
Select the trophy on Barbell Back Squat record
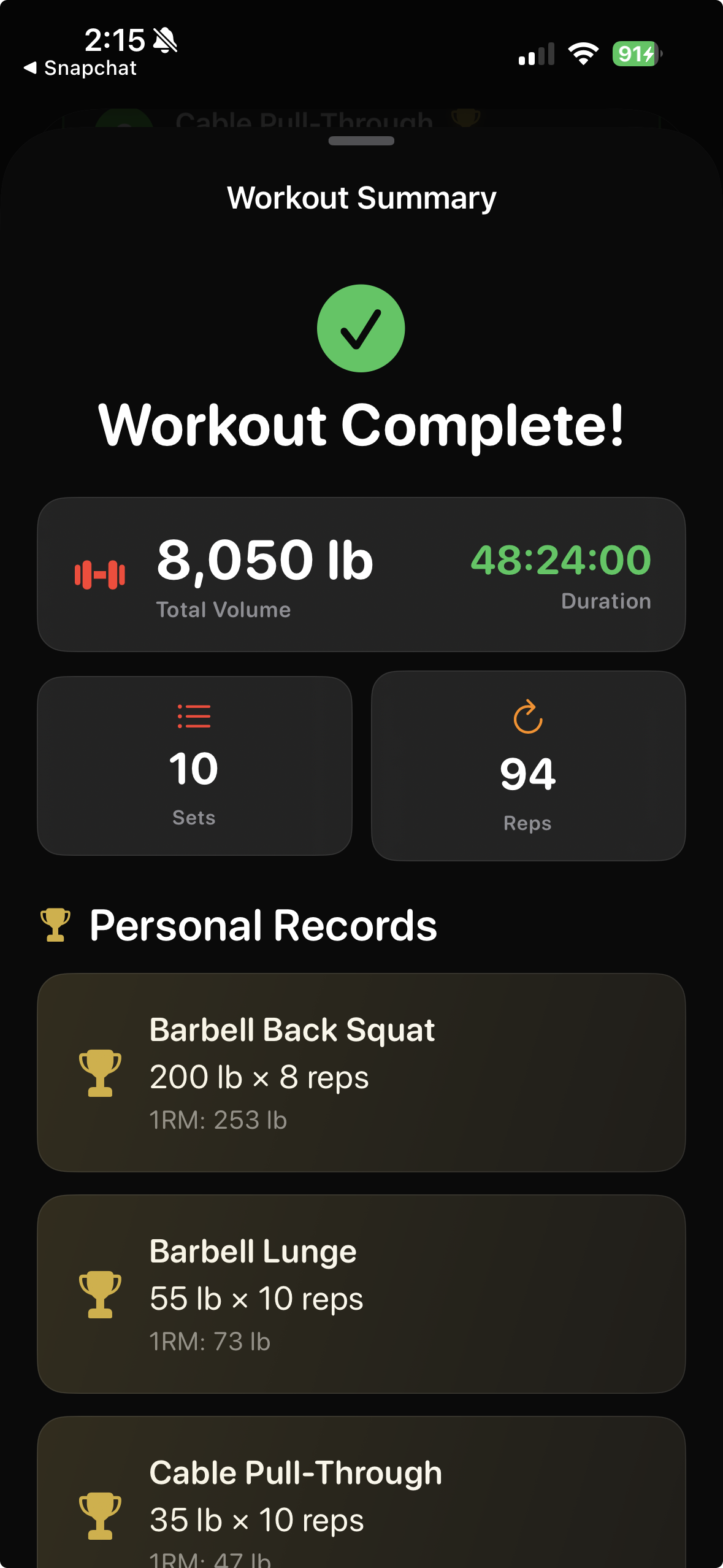(101, 1075)
